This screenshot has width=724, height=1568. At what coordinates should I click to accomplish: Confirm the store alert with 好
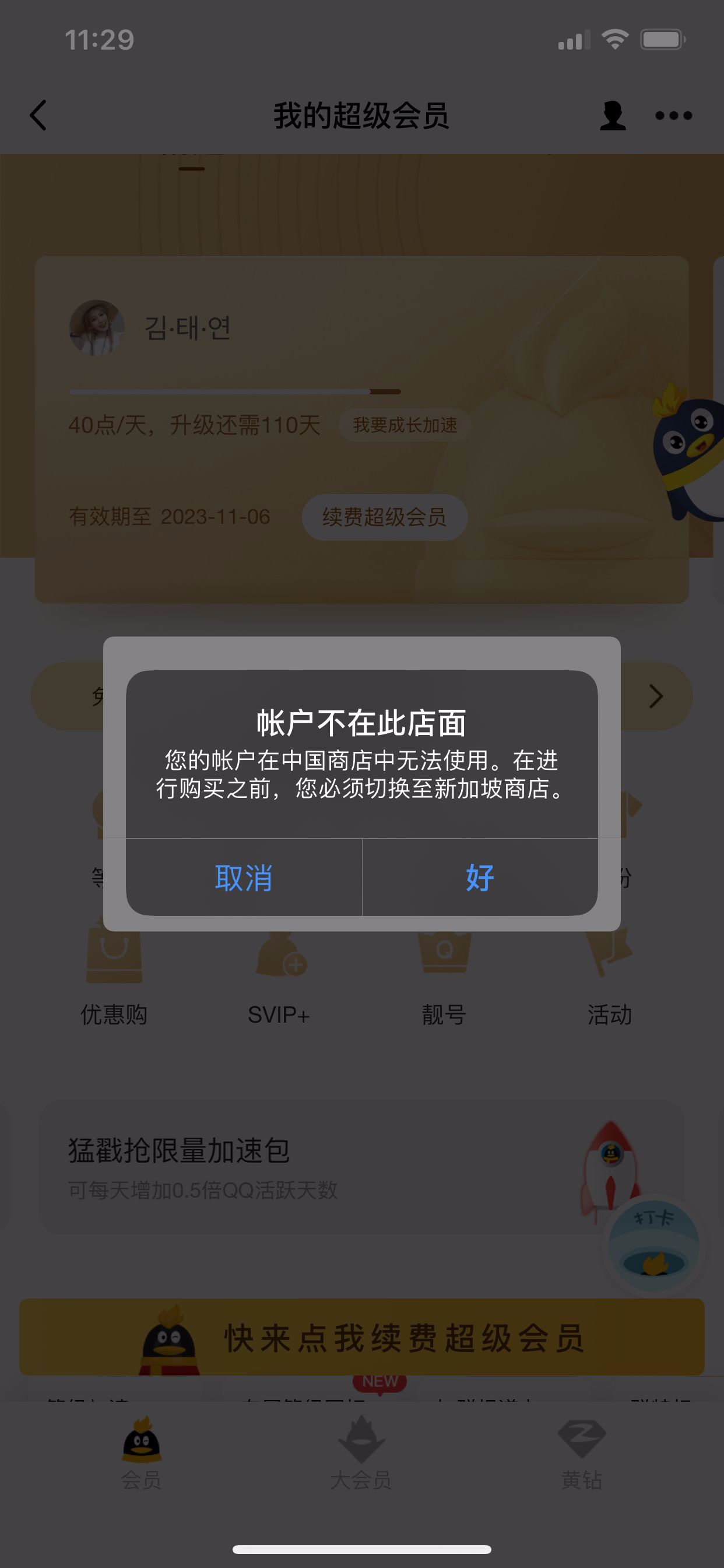[479, 877]
